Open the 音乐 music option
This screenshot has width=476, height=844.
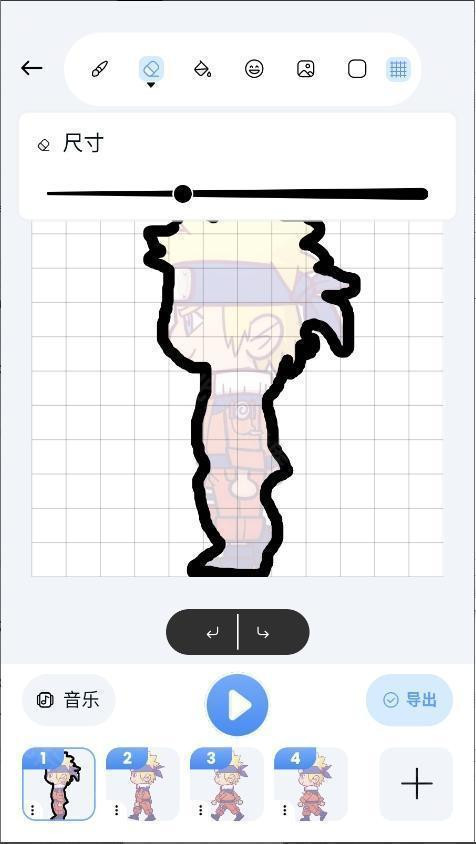click(68, 700)
